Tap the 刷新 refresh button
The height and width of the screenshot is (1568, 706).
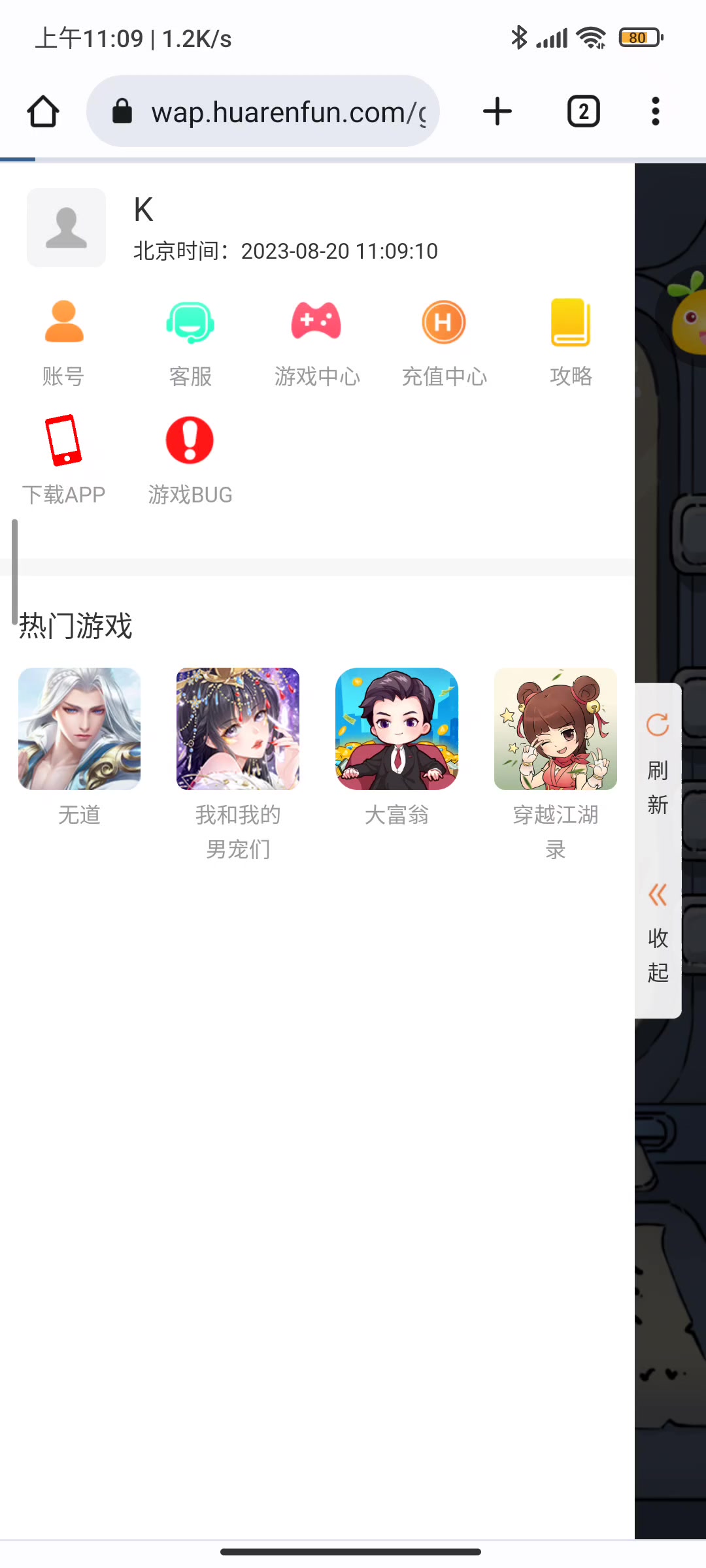point(658,764)
